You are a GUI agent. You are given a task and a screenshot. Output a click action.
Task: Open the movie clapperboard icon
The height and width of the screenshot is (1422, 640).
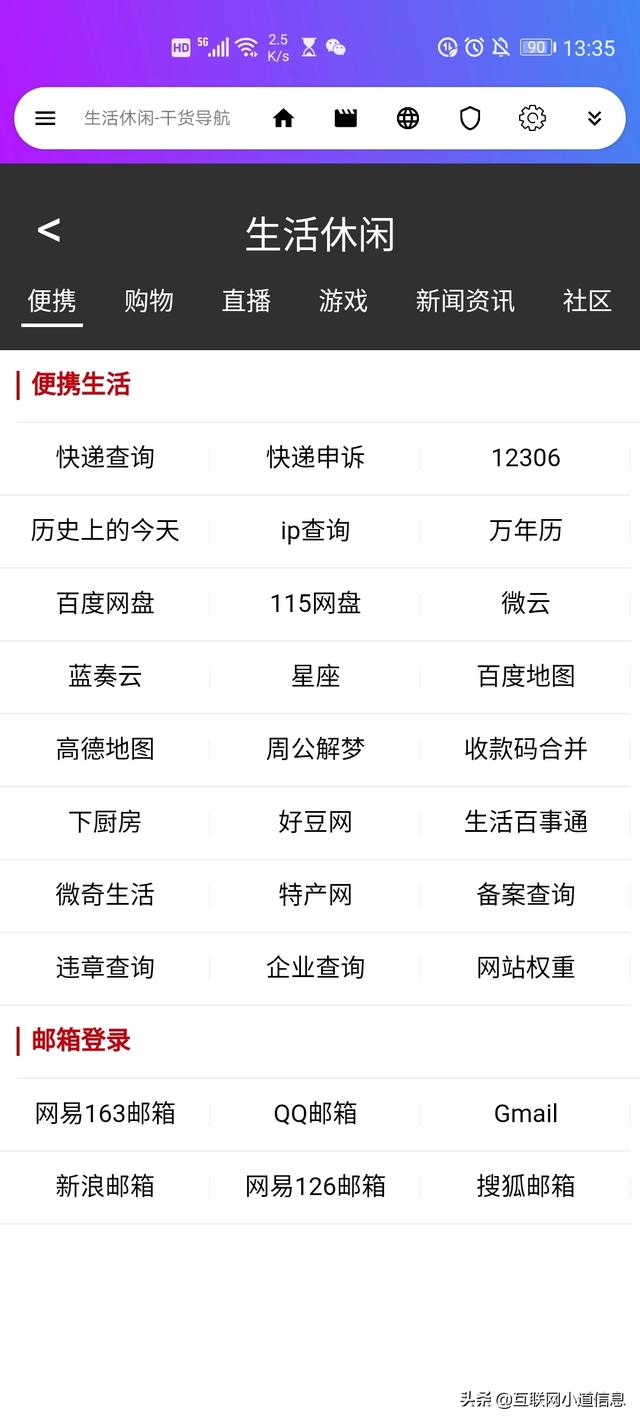pyautogui.click(x=346, y=118)
